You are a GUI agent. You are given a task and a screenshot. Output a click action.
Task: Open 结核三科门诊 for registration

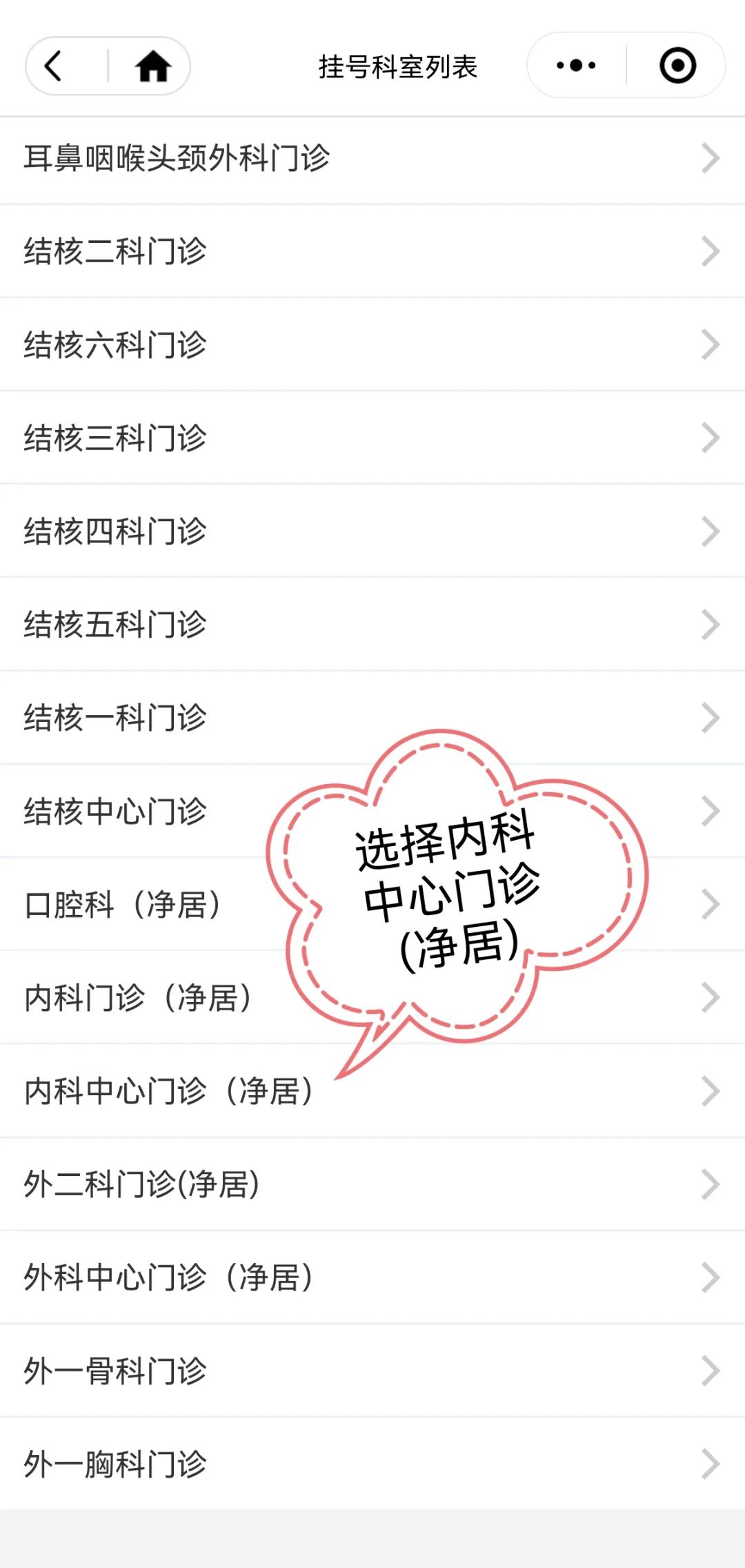tap(116, 438)
